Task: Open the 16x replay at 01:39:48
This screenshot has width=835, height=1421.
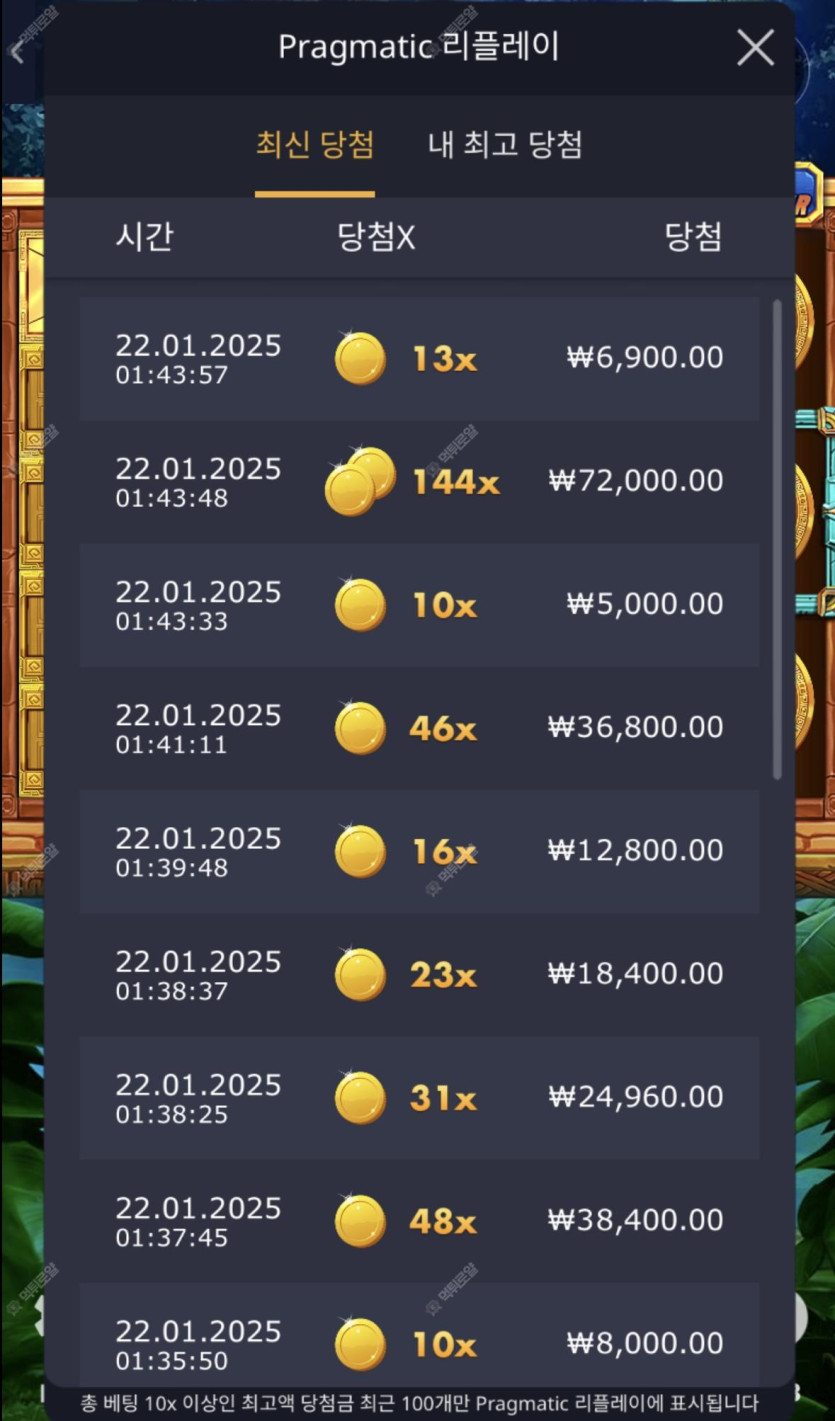Action: point(419,851)
